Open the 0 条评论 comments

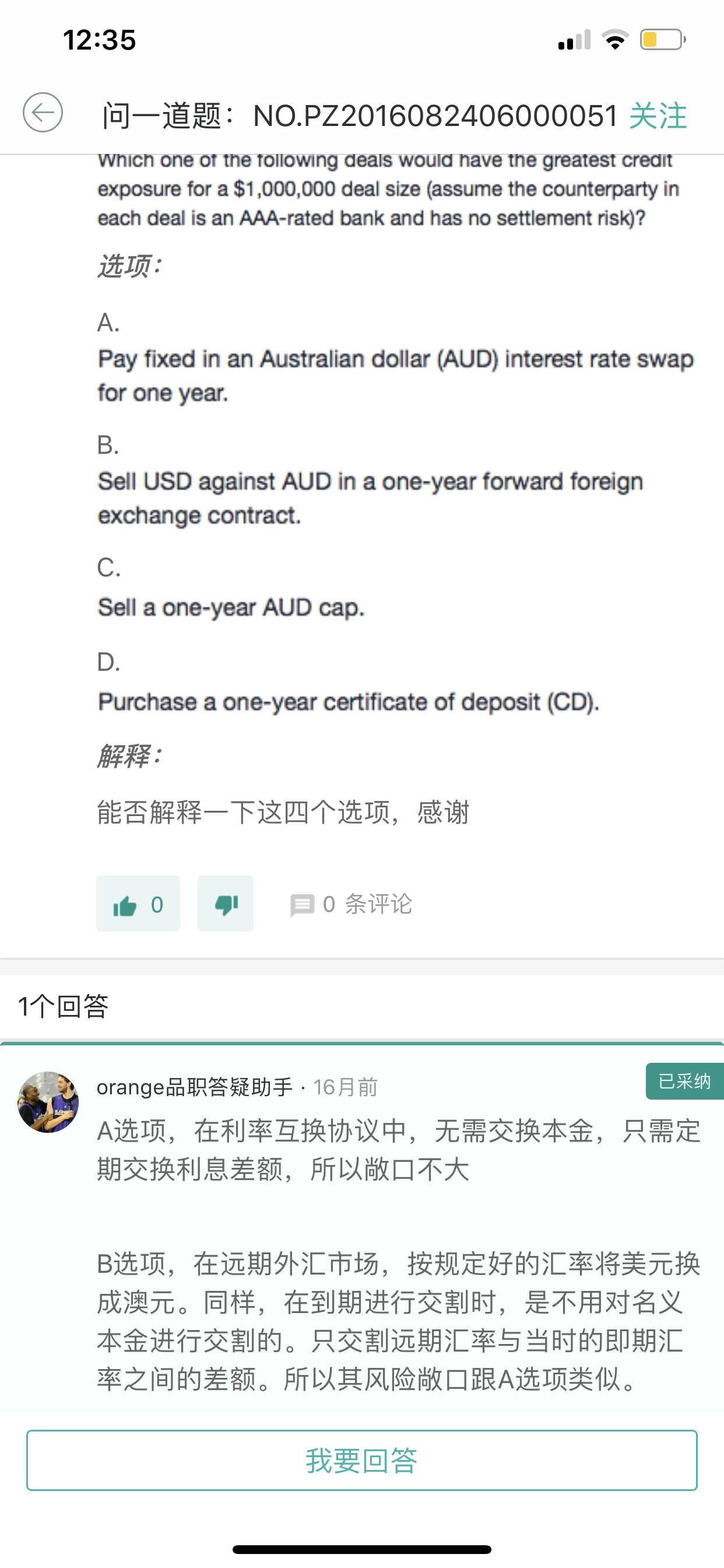[352, 905]
